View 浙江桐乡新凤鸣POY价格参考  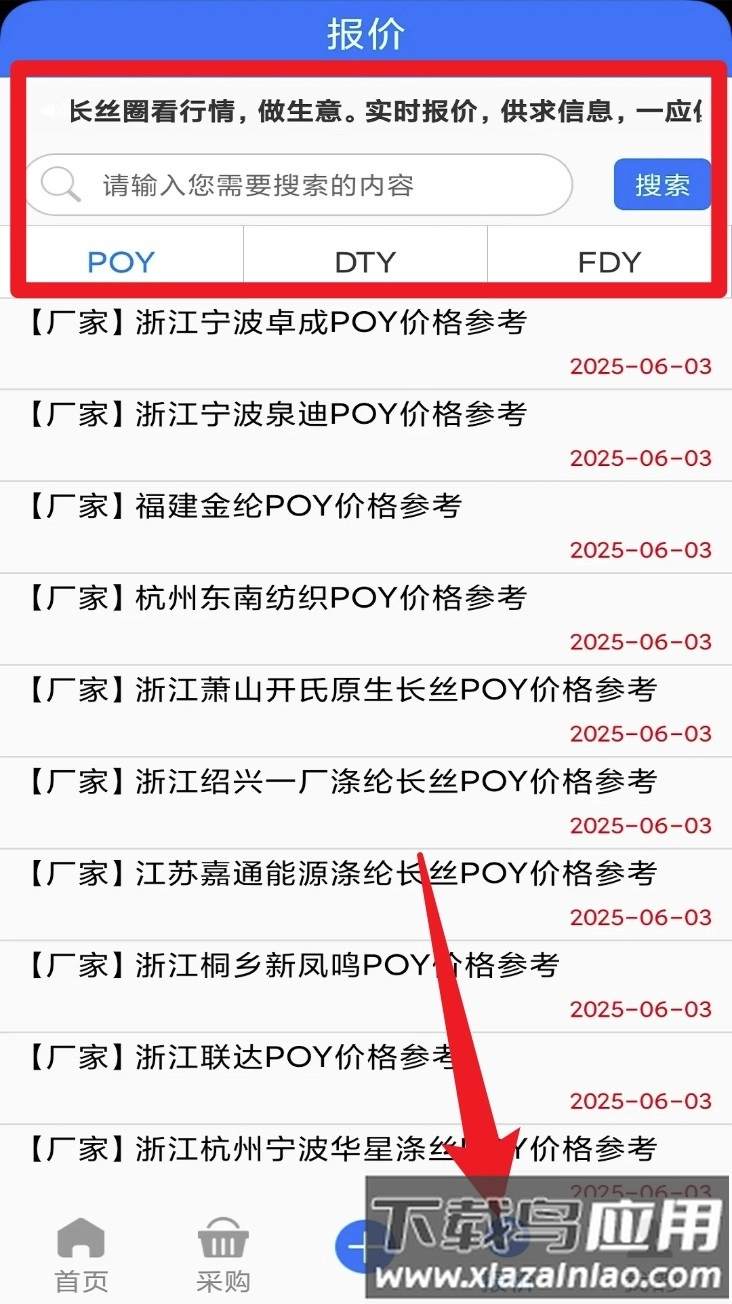click(292, 967)
